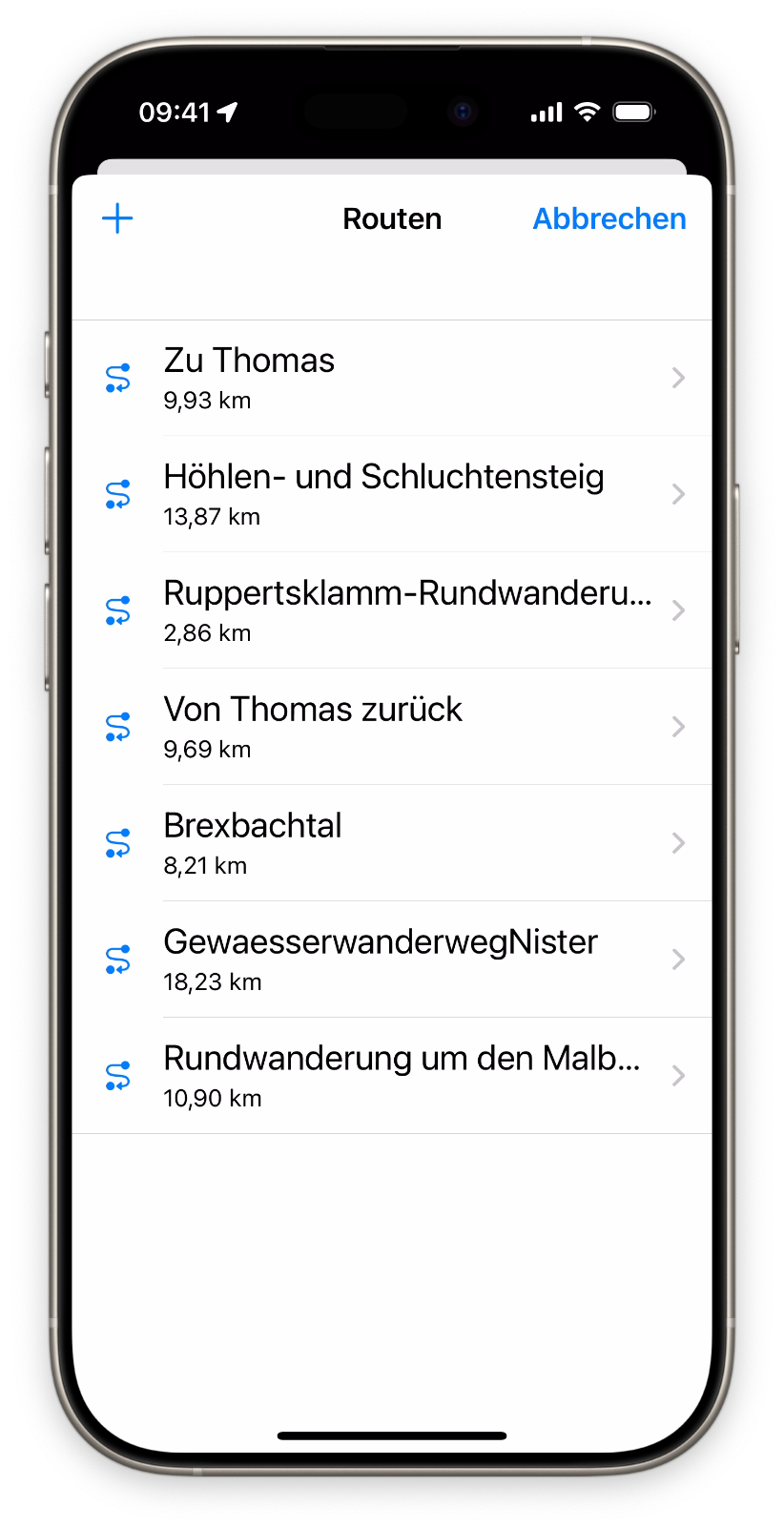Open the Zu Thomas route

pyautogui.click(x=392, y=378)
